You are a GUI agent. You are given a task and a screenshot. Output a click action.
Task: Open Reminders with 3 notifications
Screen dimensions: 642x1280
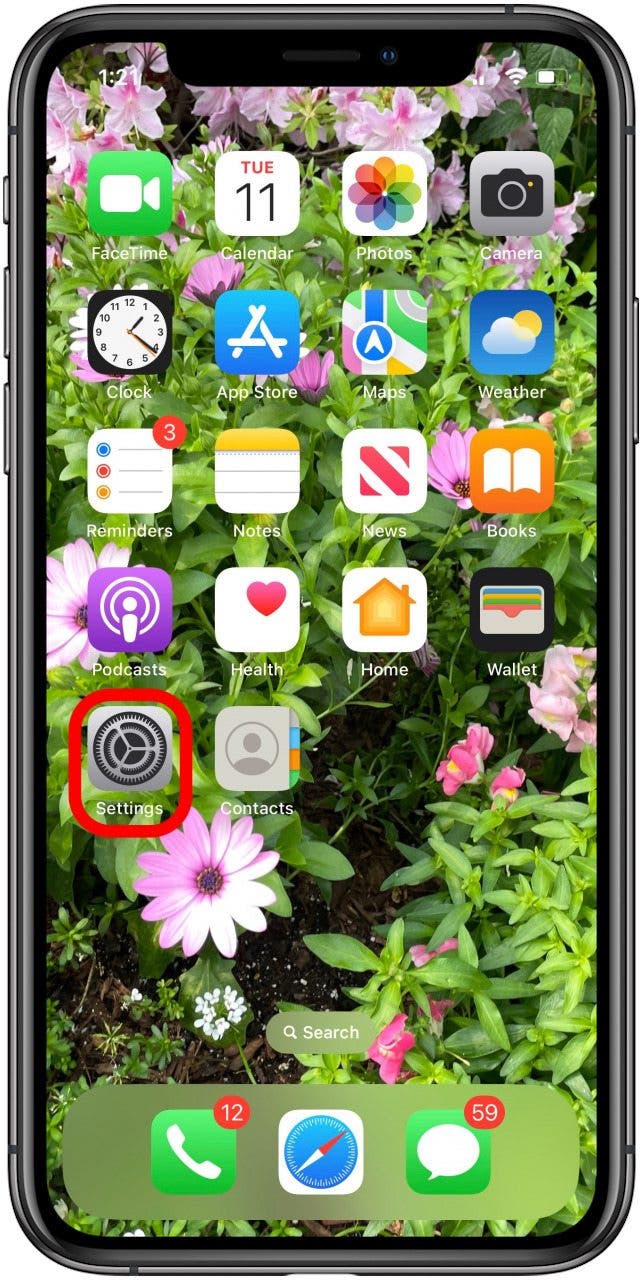pyautogui.click(x=129, y=471)
